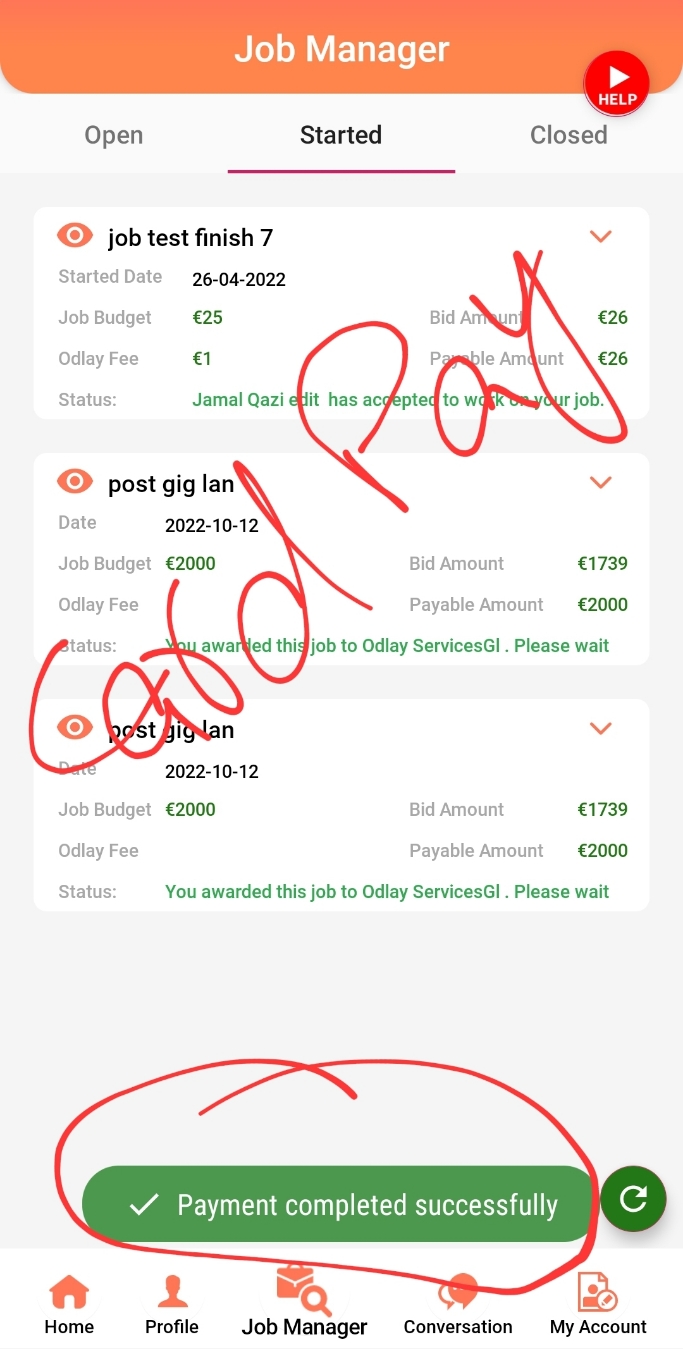Select the Started tab

pyautogui.click(x=341, y=135)
